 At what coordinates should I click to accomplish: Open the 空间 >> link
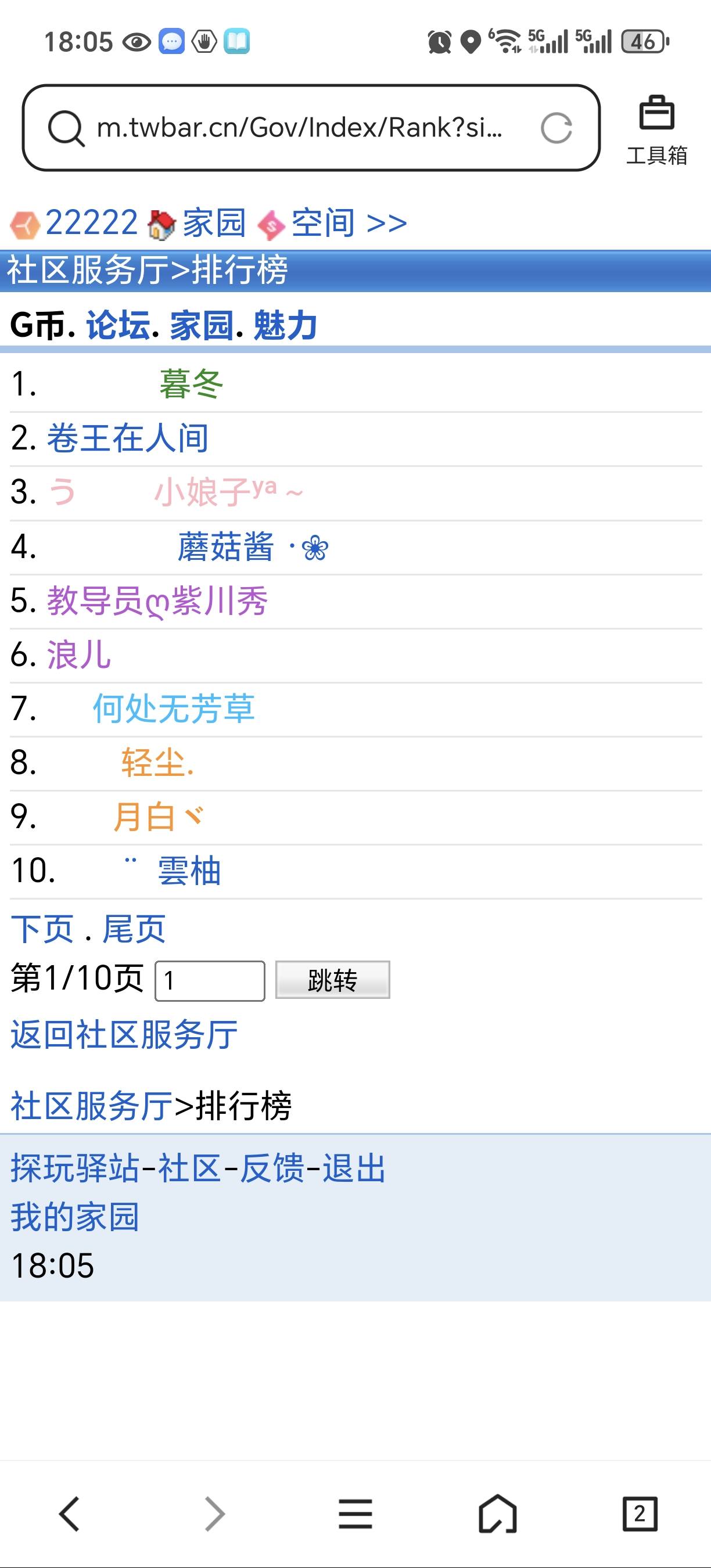[348, 223]
